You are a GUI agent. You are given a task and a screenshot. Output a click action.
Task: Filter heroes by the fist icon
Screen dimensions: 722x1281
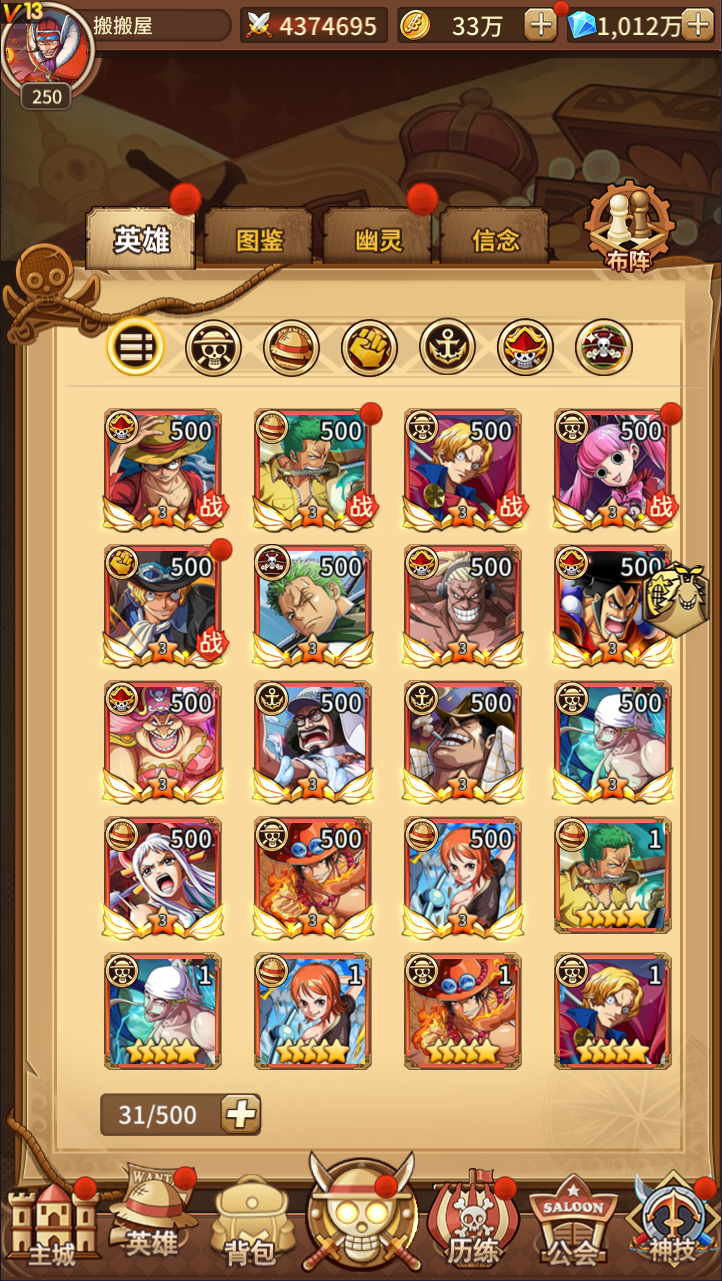369,347
